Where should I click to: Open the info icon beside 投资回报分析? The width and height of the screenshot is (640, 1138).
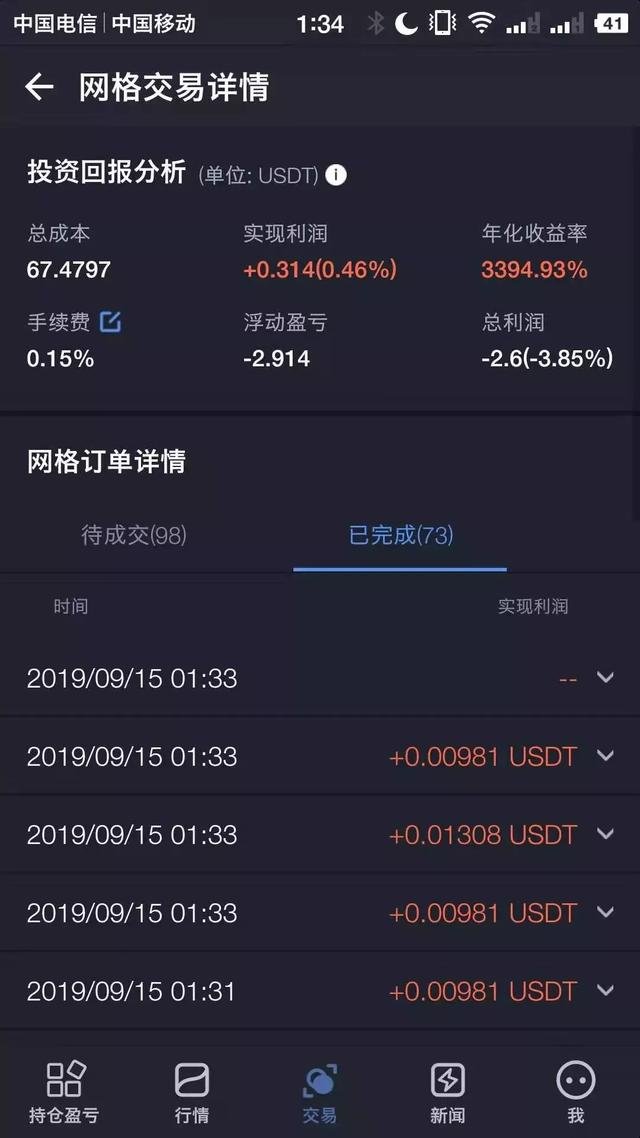tap(337, 175)
